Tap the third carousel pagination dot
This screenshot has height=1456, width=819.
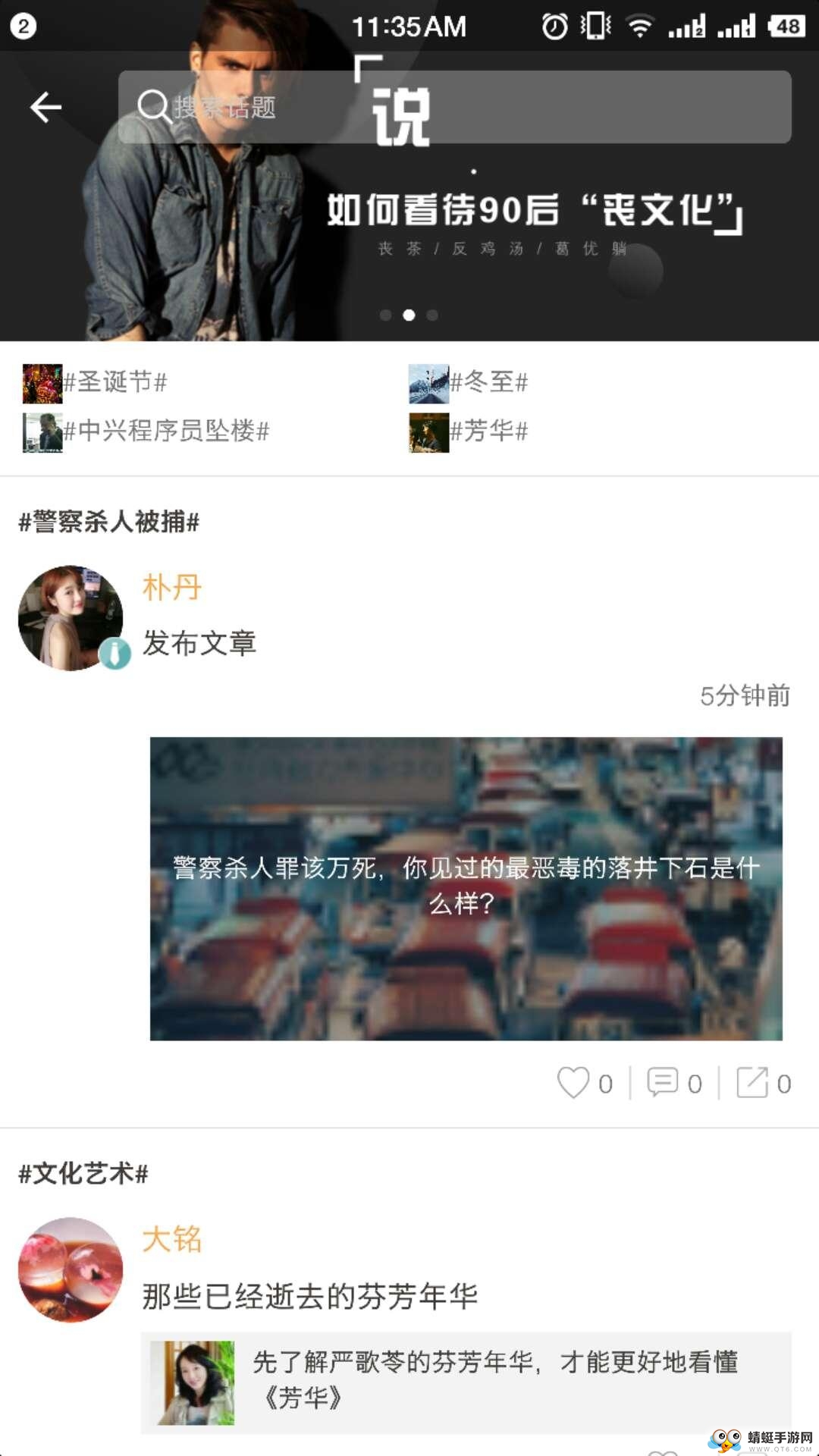(432, 316)
